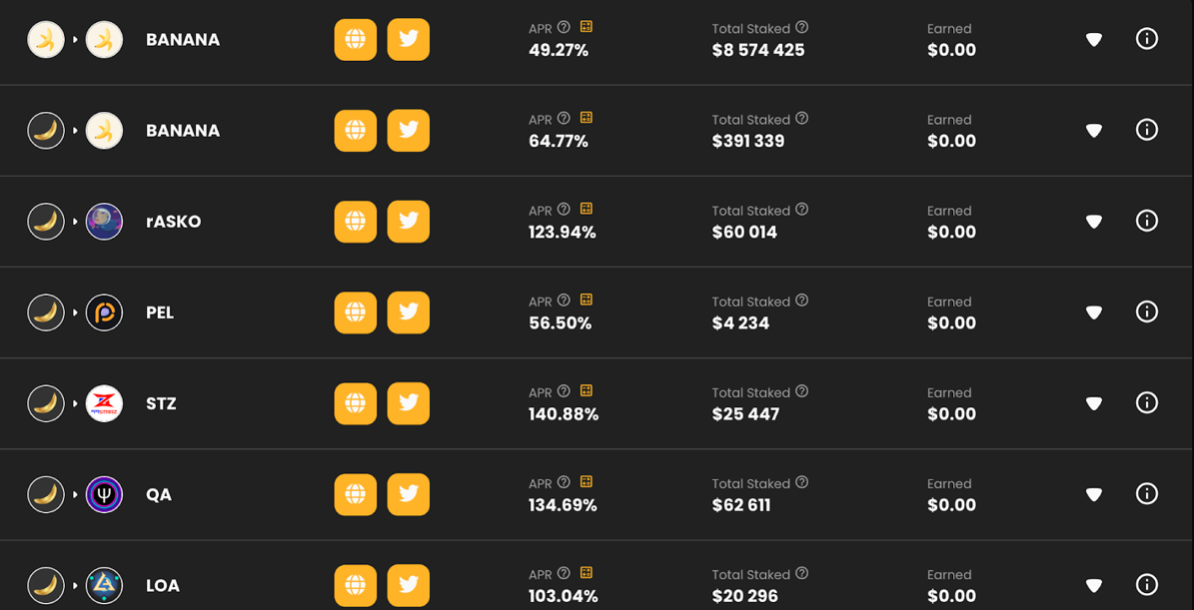1194x610 pixels.
Task: Expand the QA pool row
Action: (x=1094, y=494)
